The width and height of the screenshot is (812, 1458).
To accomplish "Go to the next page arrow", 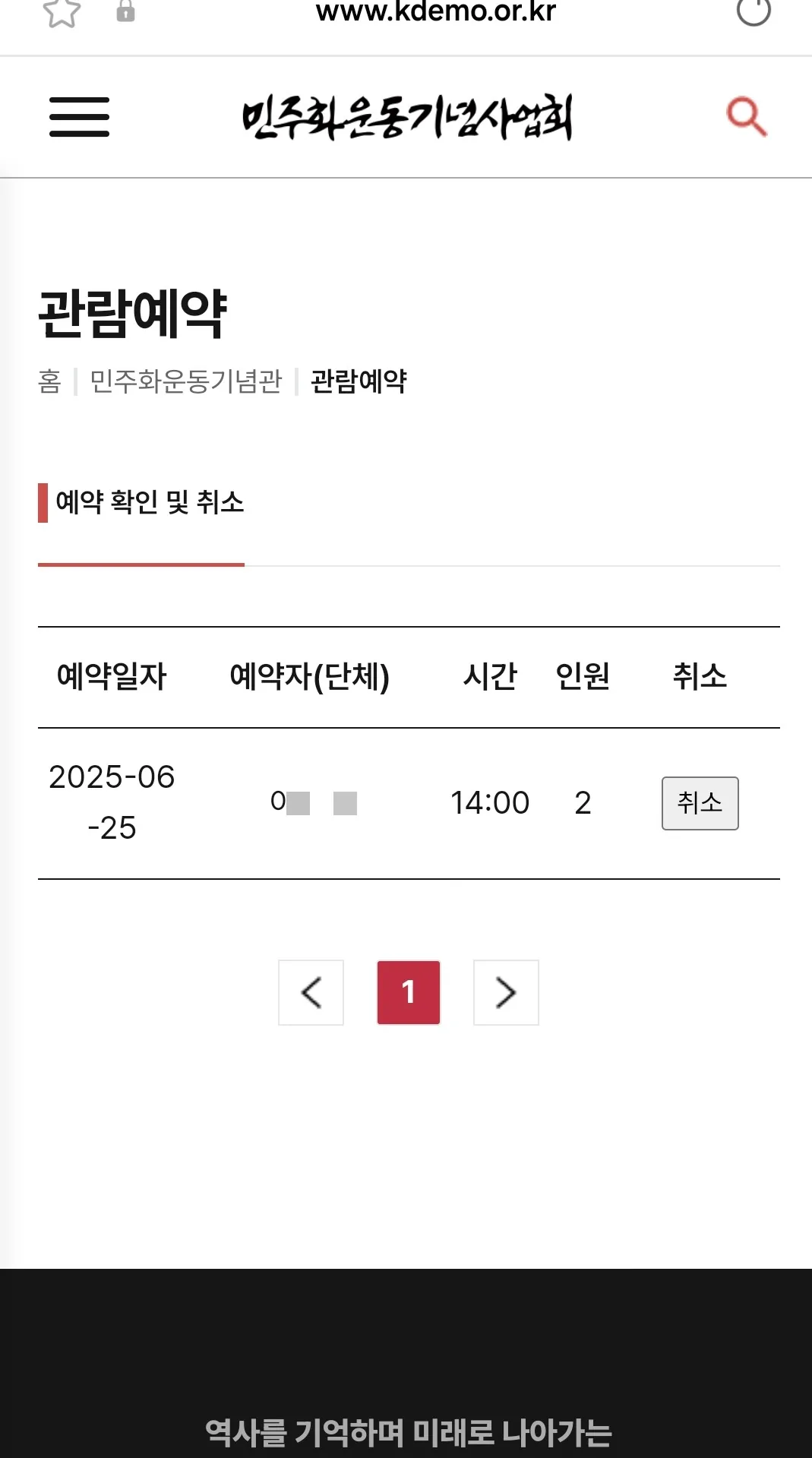I will (506, 992).
